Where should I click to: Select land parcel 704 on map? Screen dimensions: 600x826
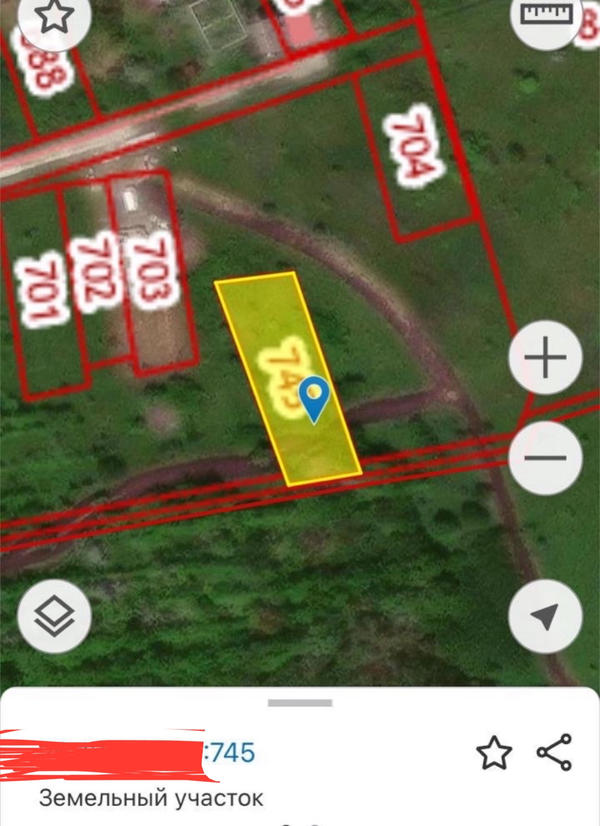415,150
